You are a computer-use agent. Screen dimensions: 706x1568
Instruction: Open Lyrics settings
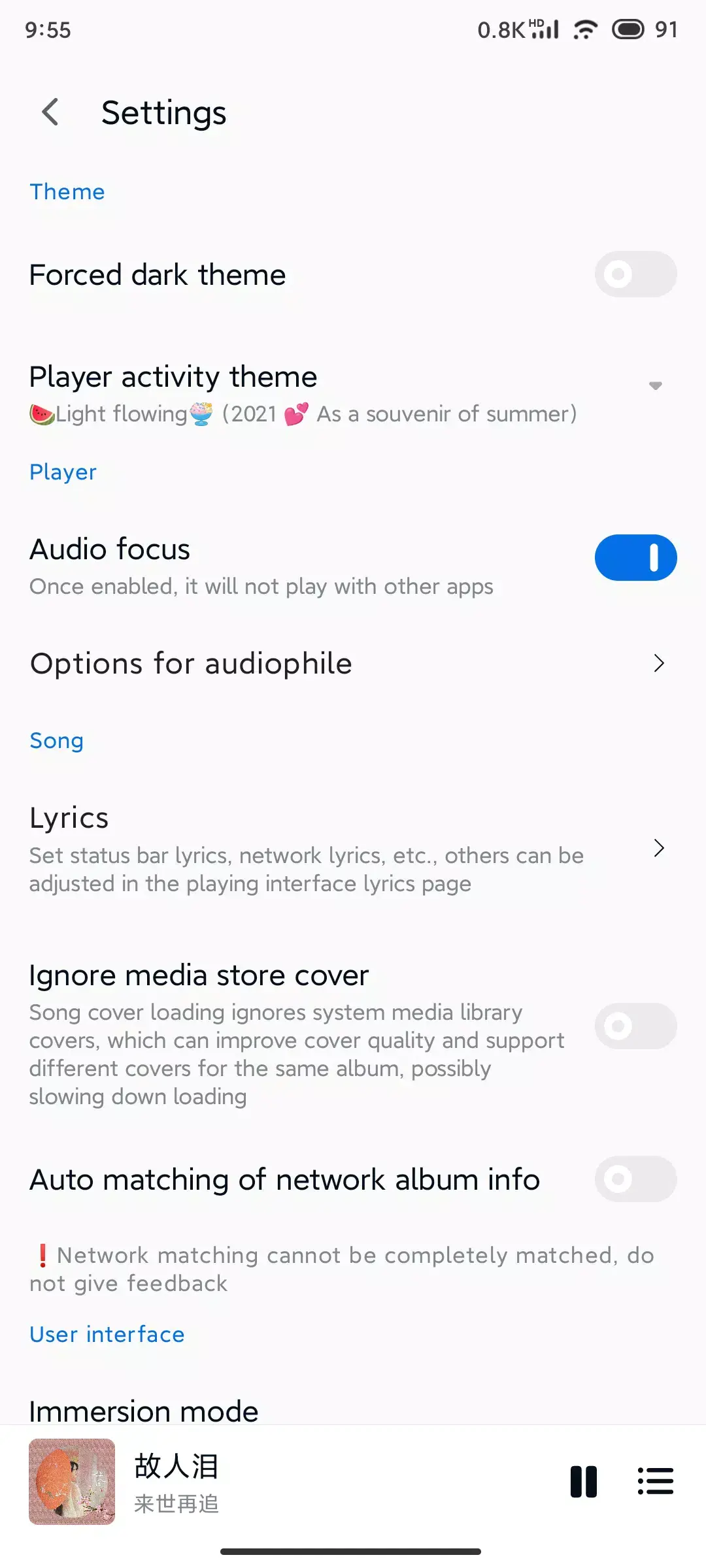pyautogui.click(x=68, y=817)
